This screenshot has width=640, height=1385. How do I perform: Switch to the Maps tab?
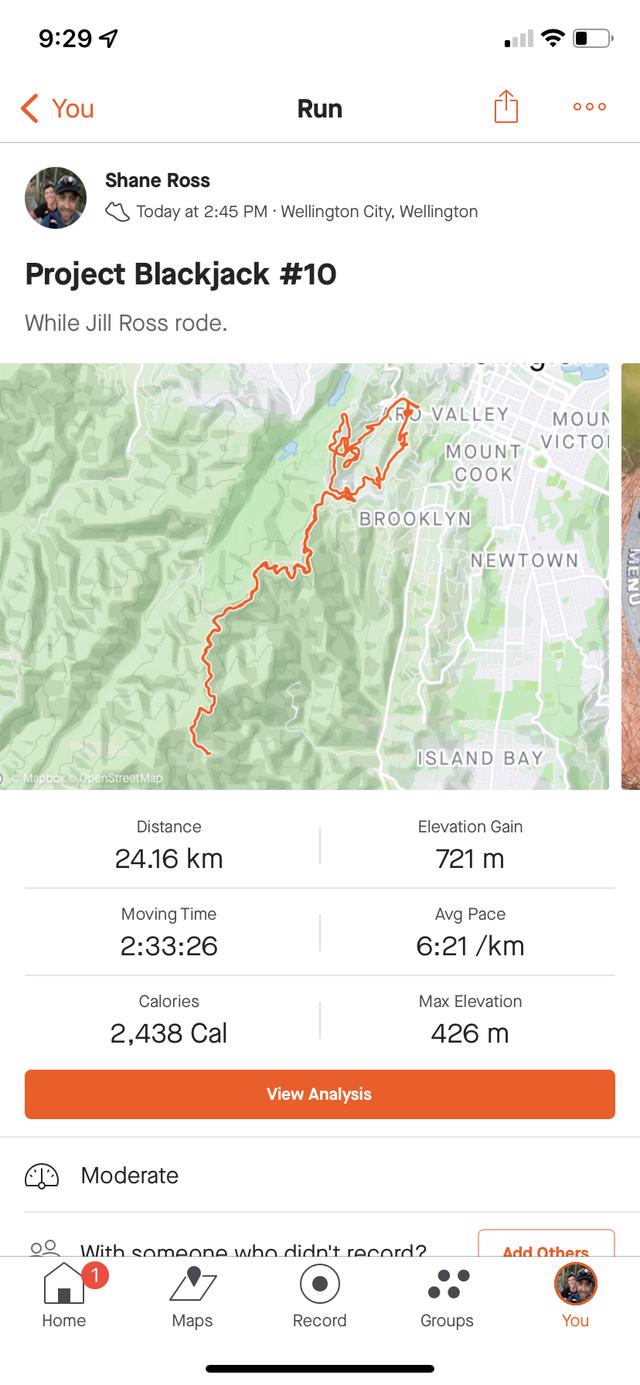tap(192, 1295)
